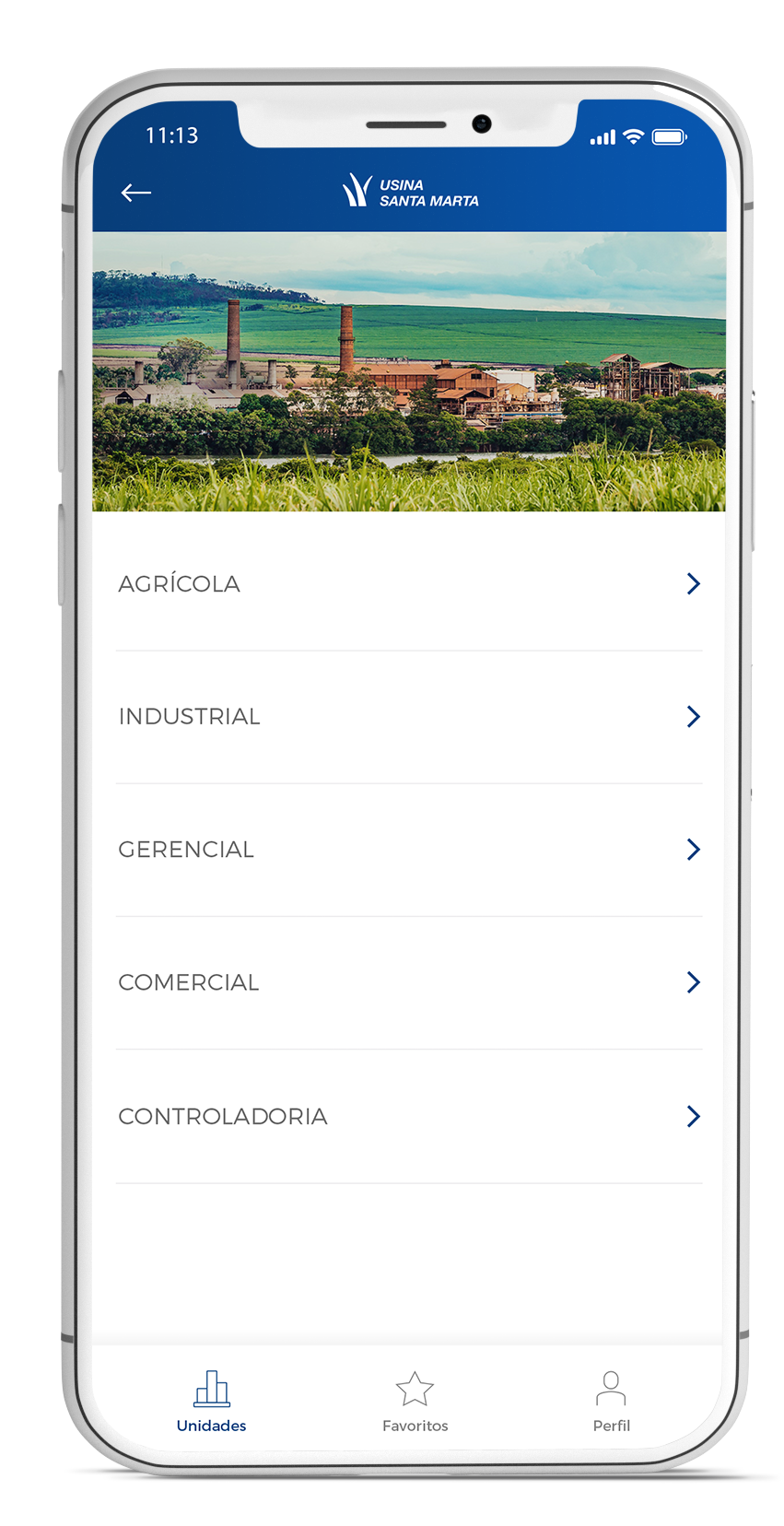The height and width of the screenshot is (1526, 784).
Task: Switch to the Favoritos tab
Action: point(415,1401)
